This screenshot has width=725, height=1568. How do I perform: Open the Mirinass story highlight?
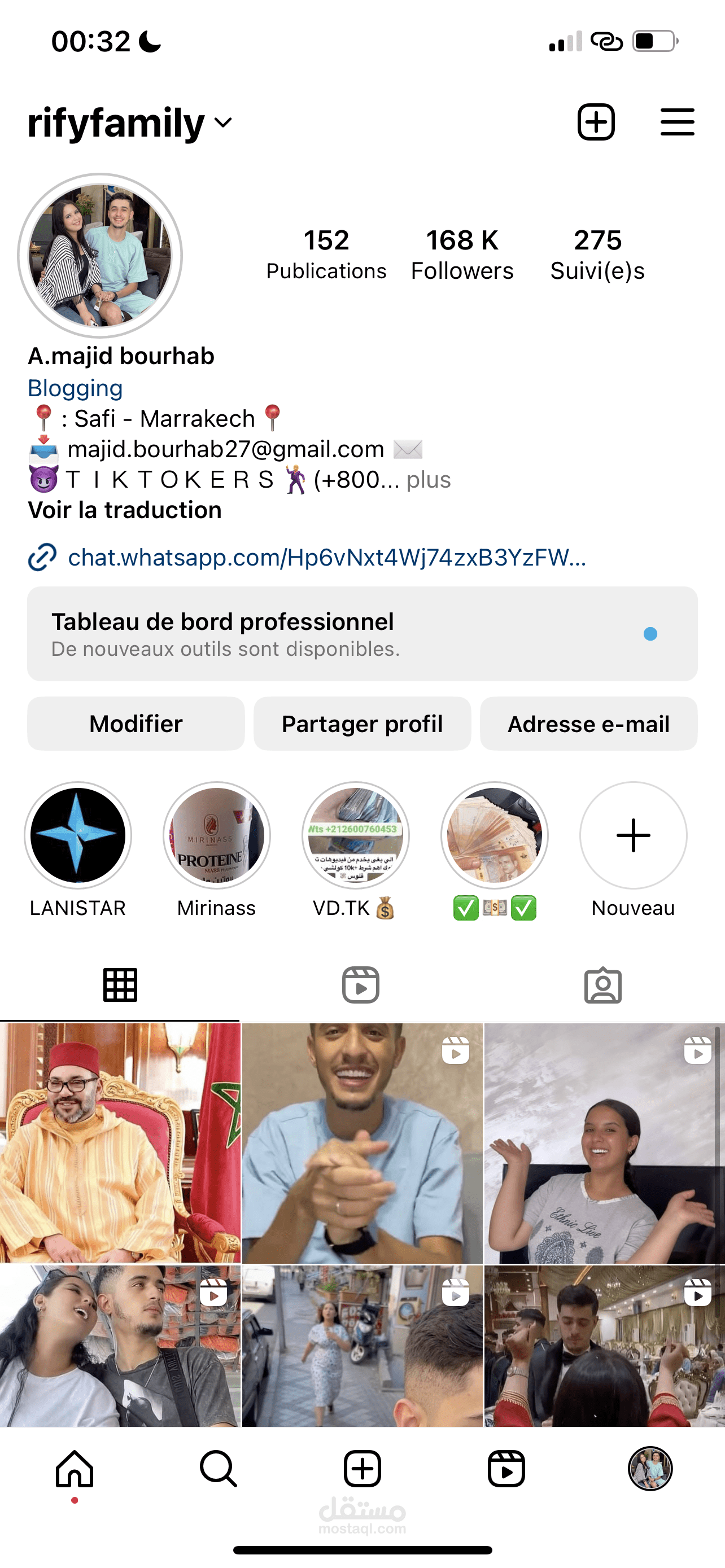[x=217, y=835]
